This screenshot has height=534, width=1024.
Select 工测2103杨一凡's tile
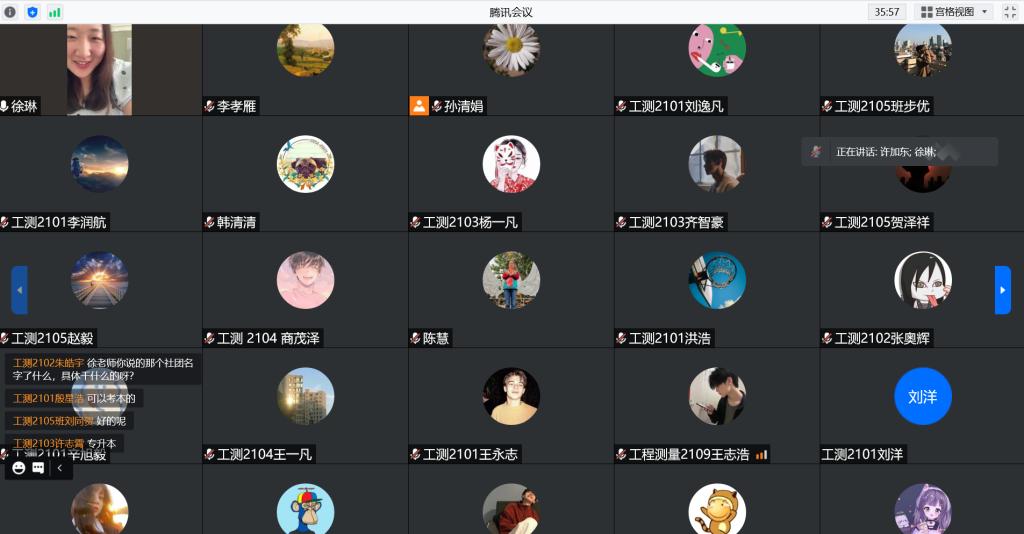coord(511,175)
